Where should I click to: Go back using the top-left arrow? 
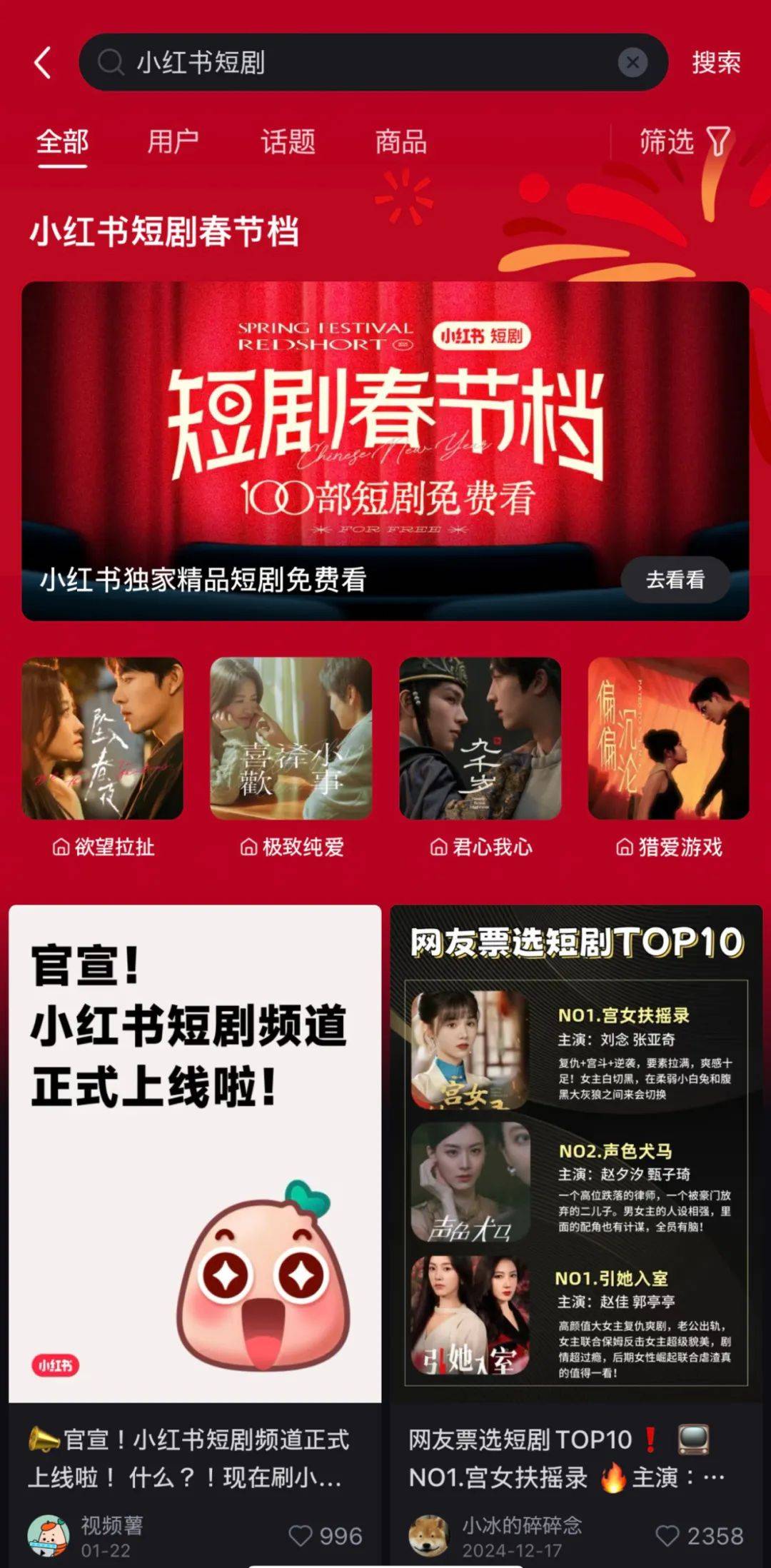(43, 63)
